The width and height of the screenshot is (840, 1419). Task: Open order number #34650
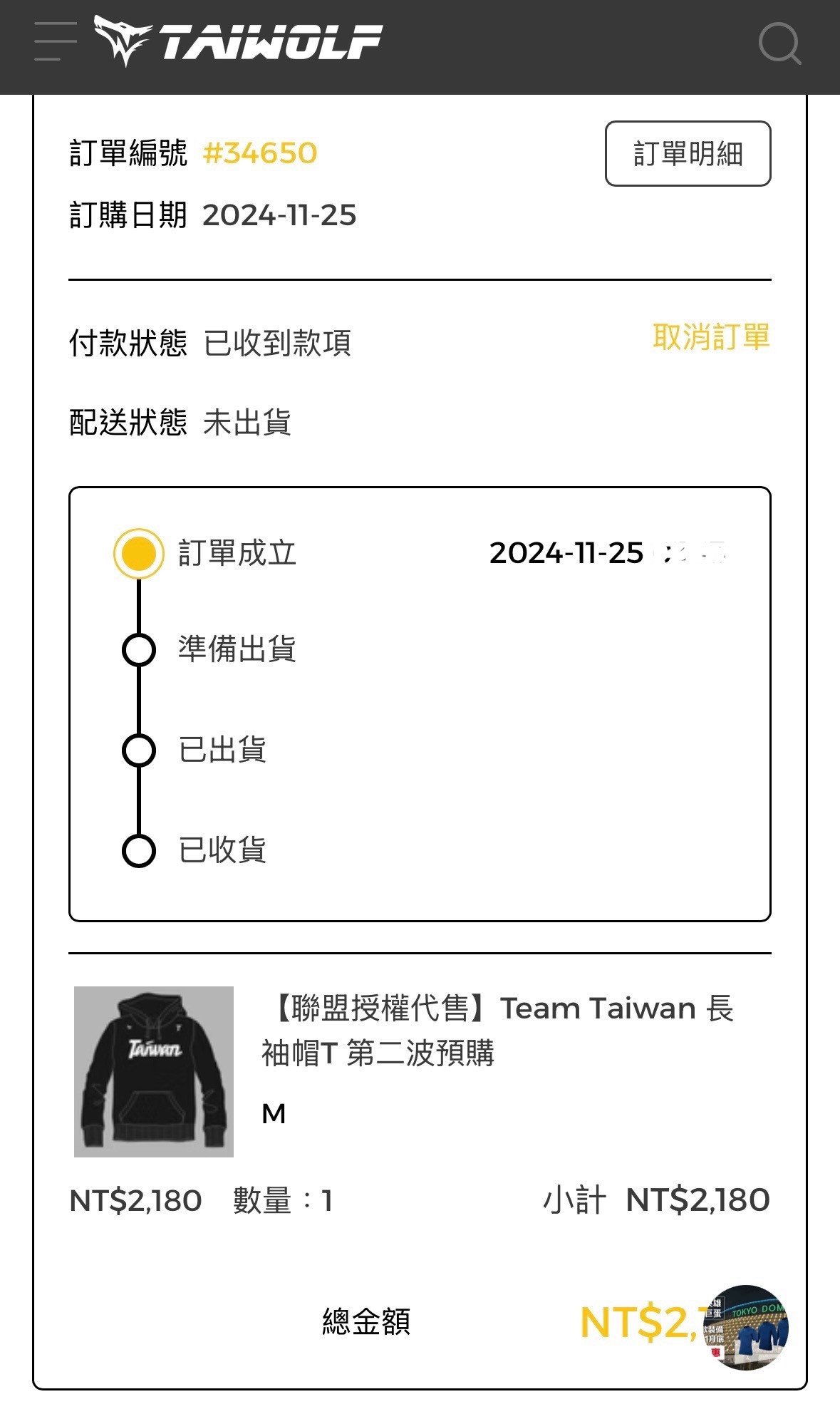point(260,153)
